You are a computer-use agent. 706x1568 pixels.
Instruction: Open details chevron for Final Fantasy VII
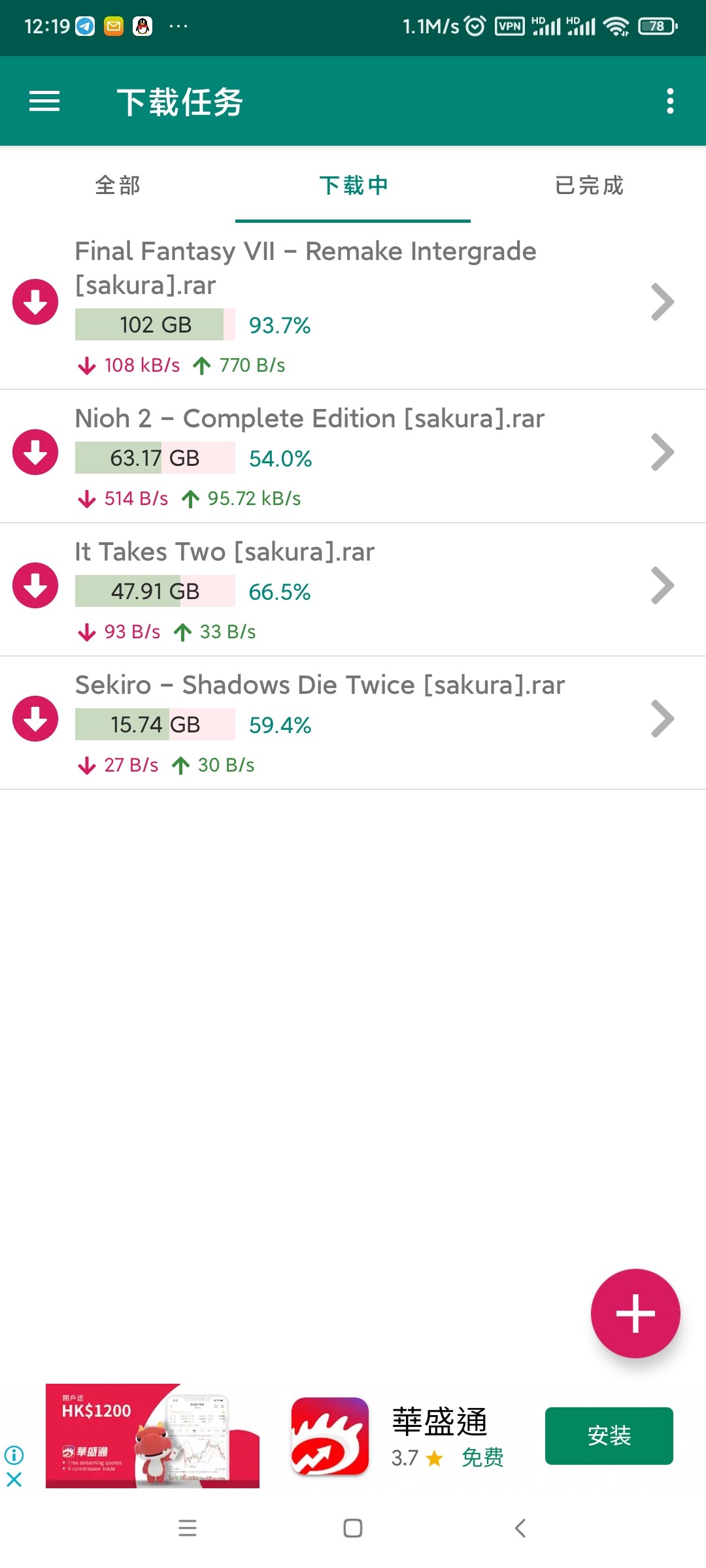click(662, 302)
